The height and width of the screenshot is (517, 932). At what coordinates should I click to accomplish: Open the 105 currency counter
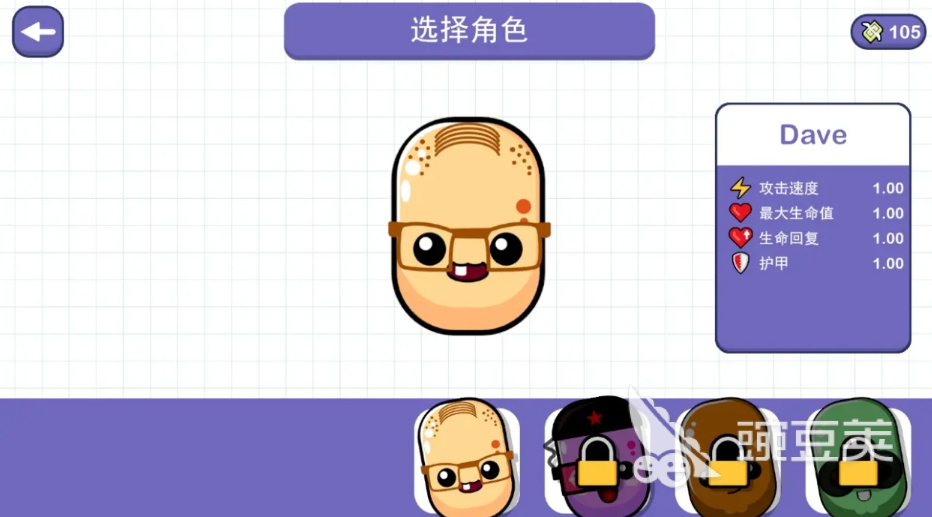(x=888, y=32)
